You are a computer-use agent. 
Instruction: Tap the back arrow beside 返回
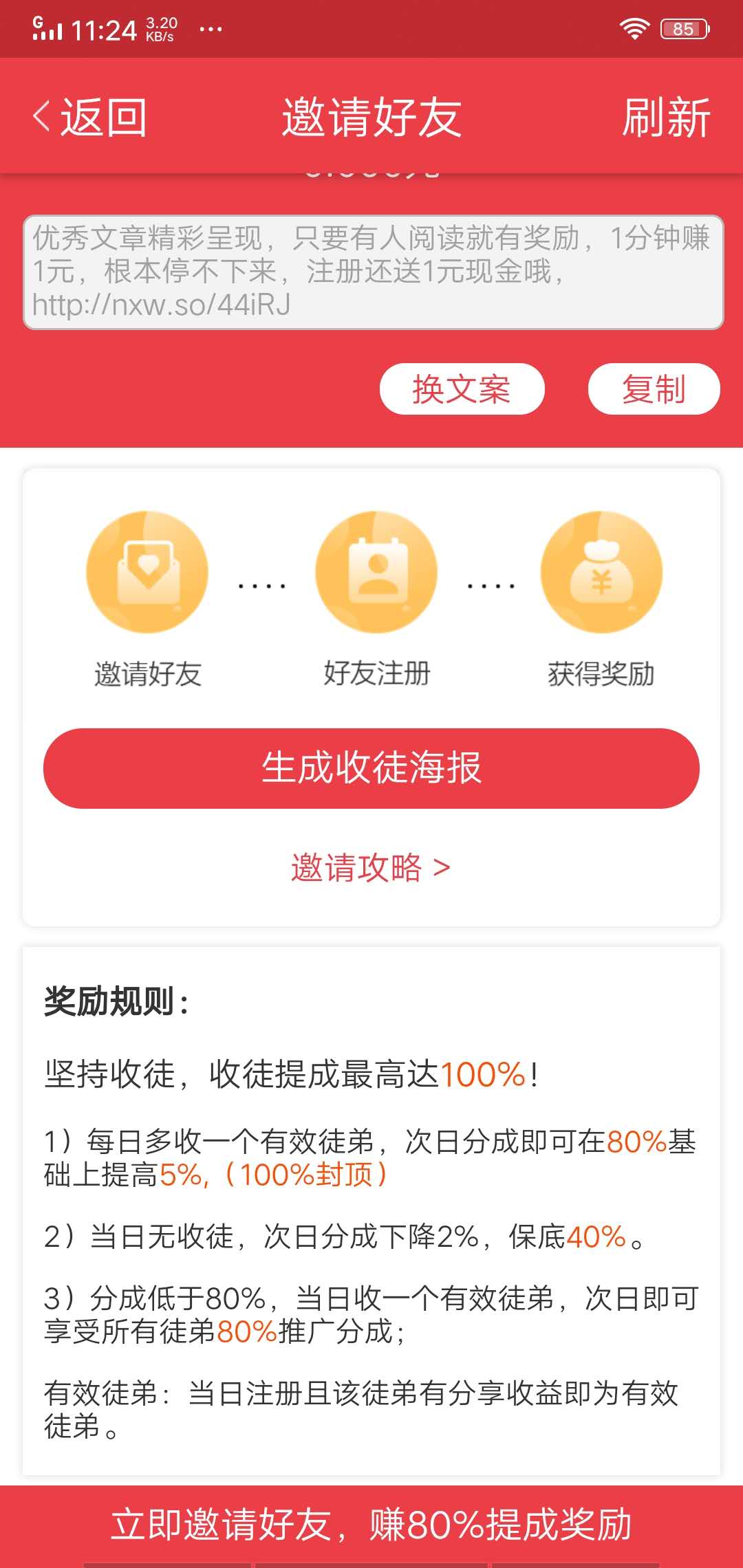(39, 118)
